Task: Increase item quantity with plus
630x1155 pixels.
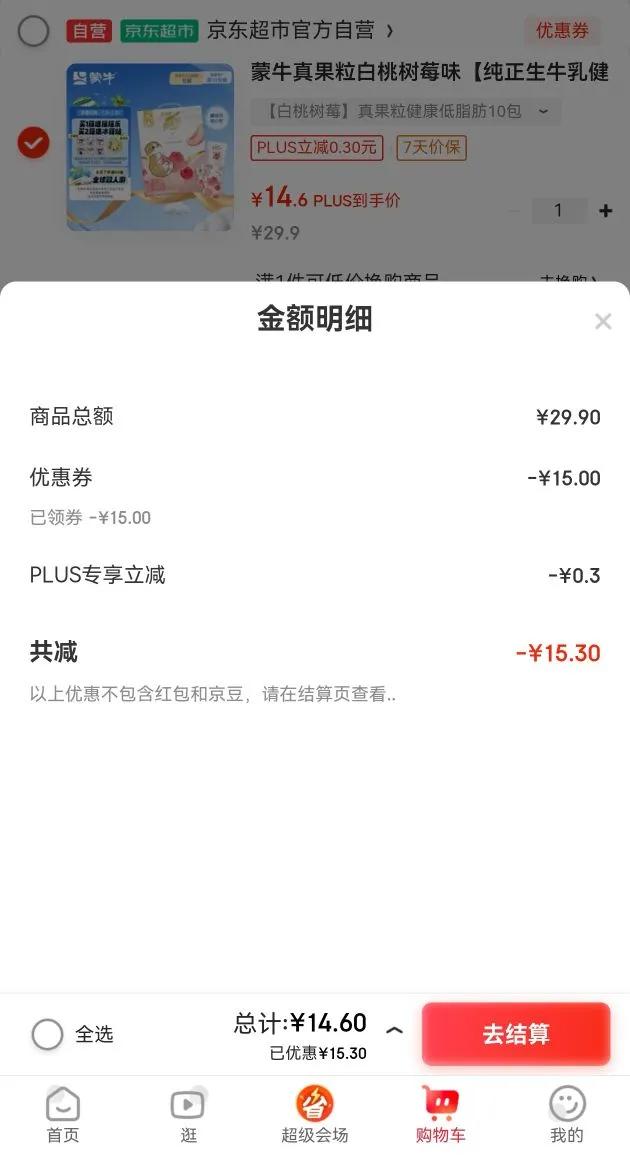Action: [605, 211]
